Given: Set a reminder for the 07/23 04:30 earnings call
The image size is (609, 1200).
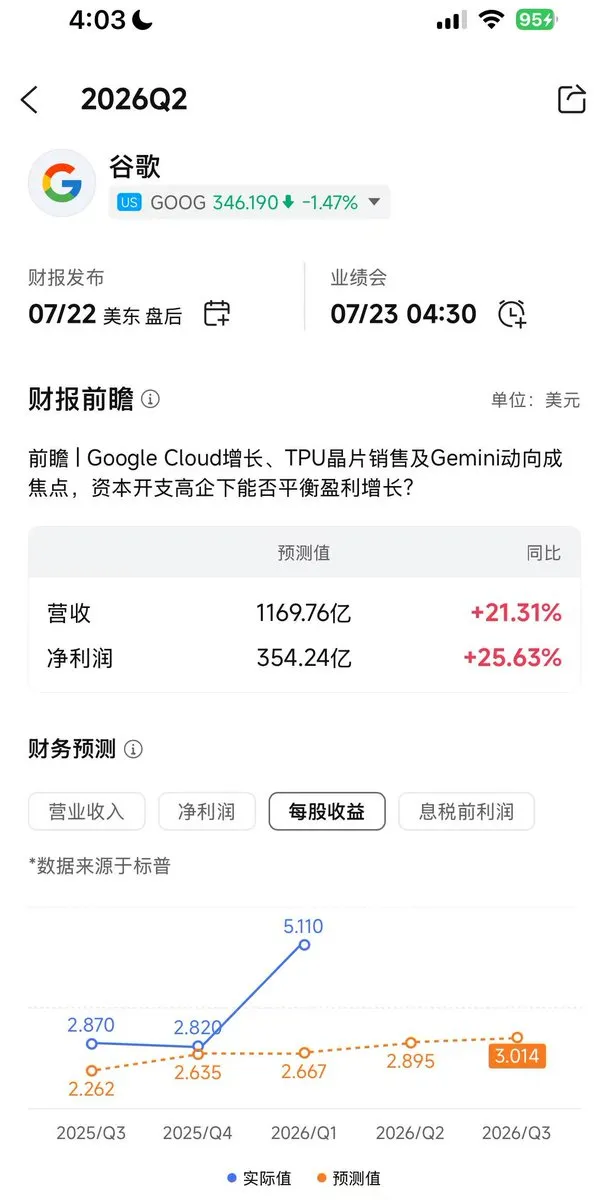Looking at the screenshot, I should click(x=512, y=313).
